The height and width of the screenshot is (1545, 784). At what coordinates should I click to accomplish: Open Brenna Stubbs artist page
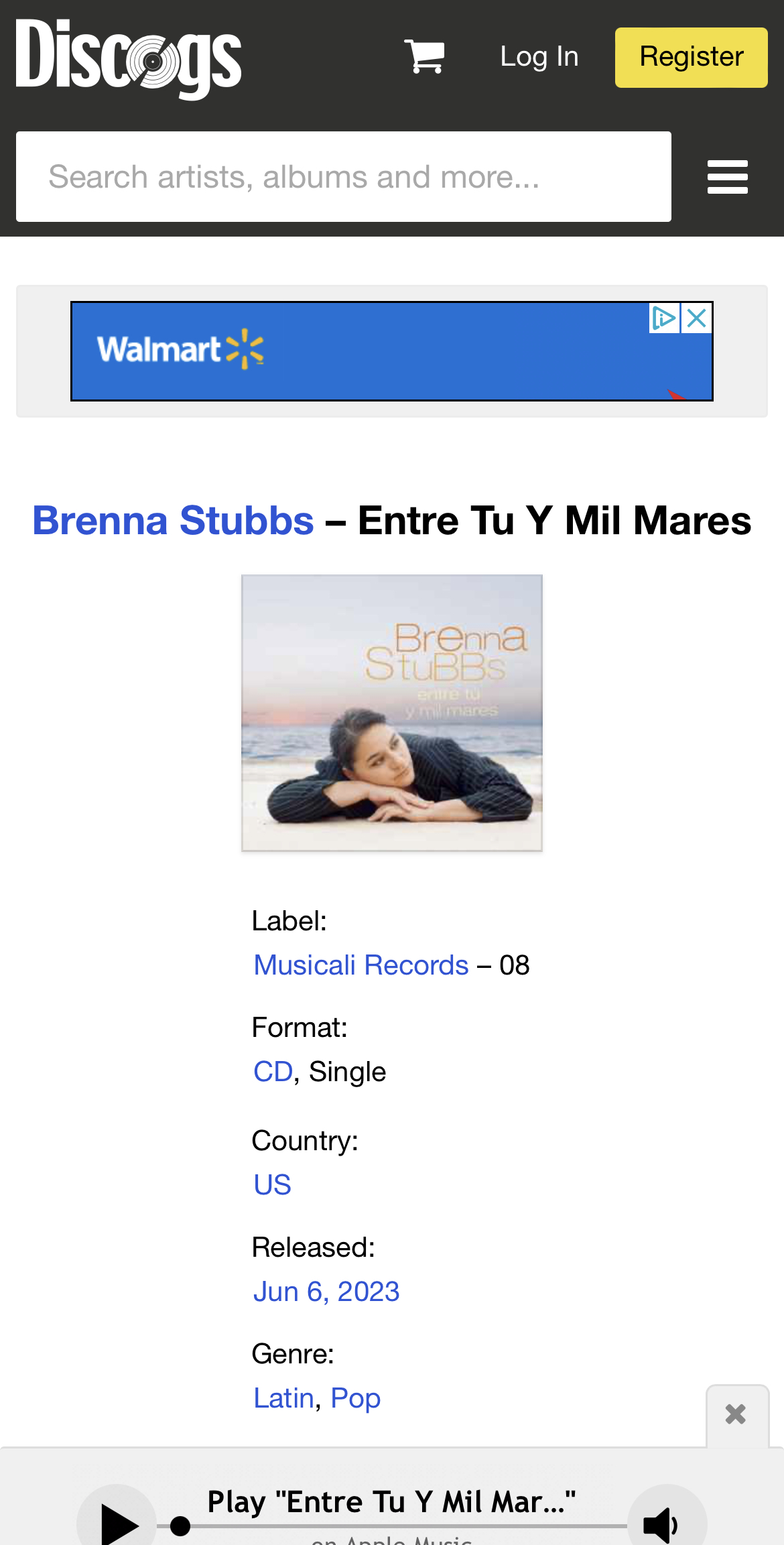point(173,521)
